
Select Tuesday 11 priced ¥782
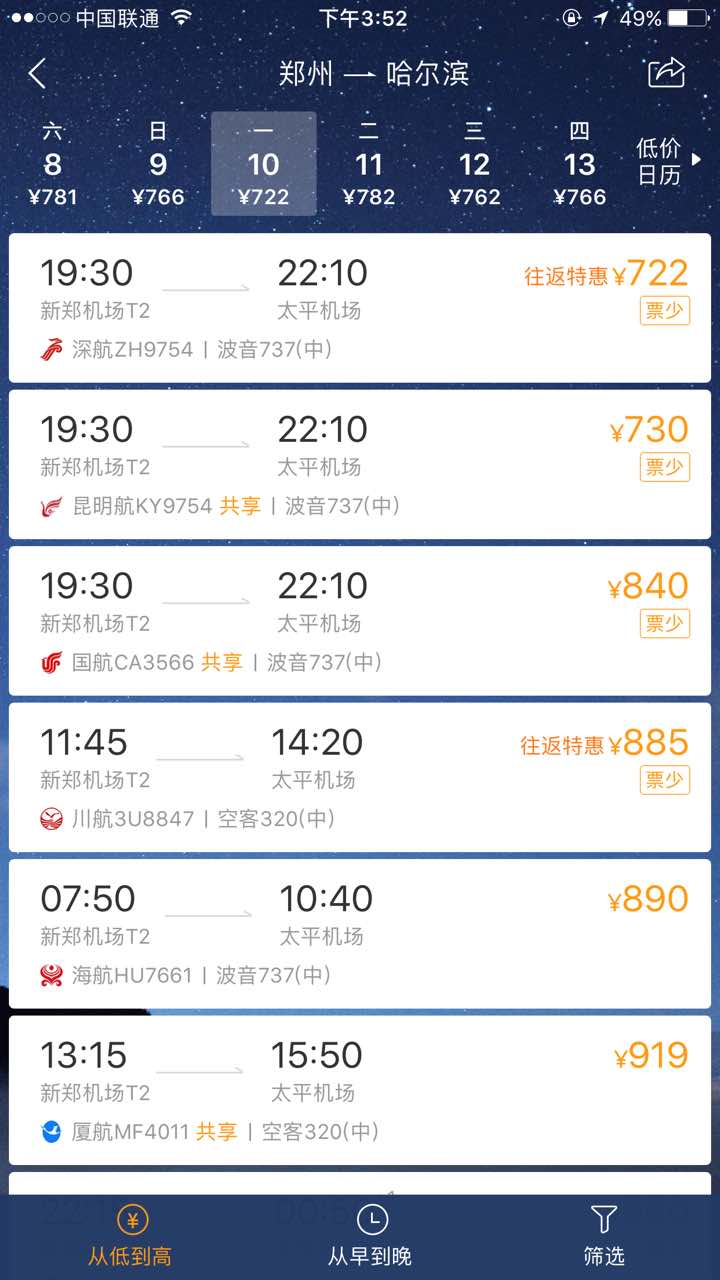pyautogui.click(x=369, y=165)
